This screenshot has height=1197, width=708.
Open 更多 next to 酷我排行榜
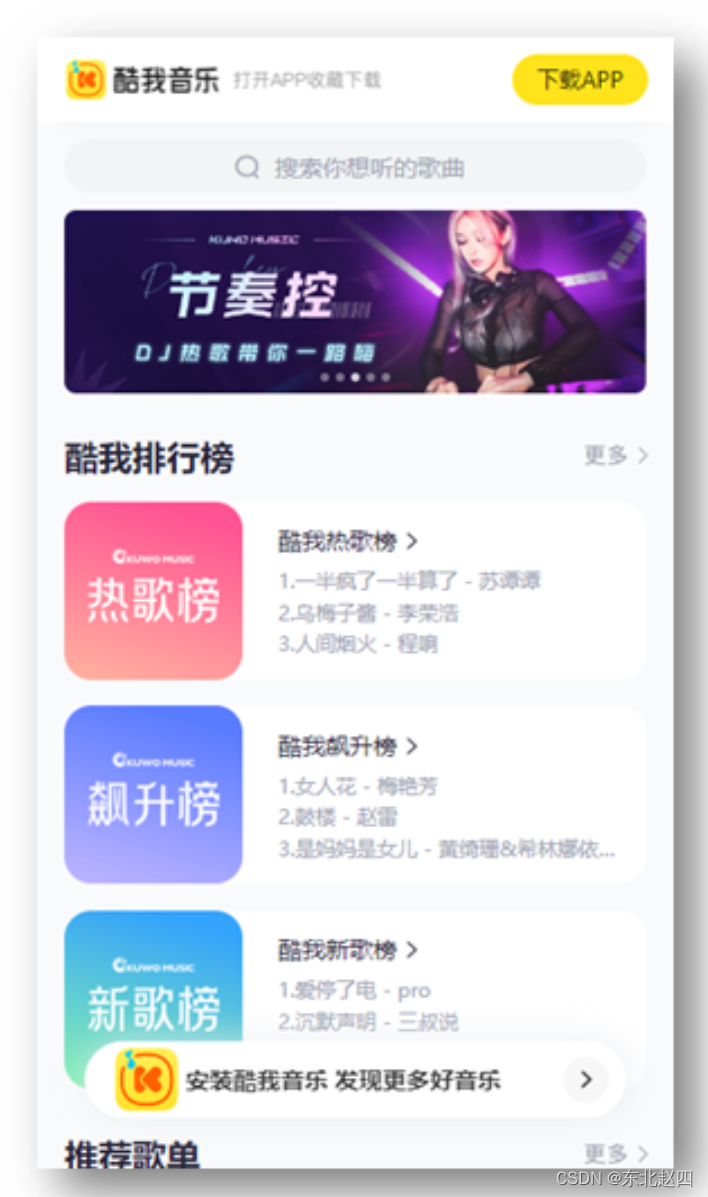[615, 456]
